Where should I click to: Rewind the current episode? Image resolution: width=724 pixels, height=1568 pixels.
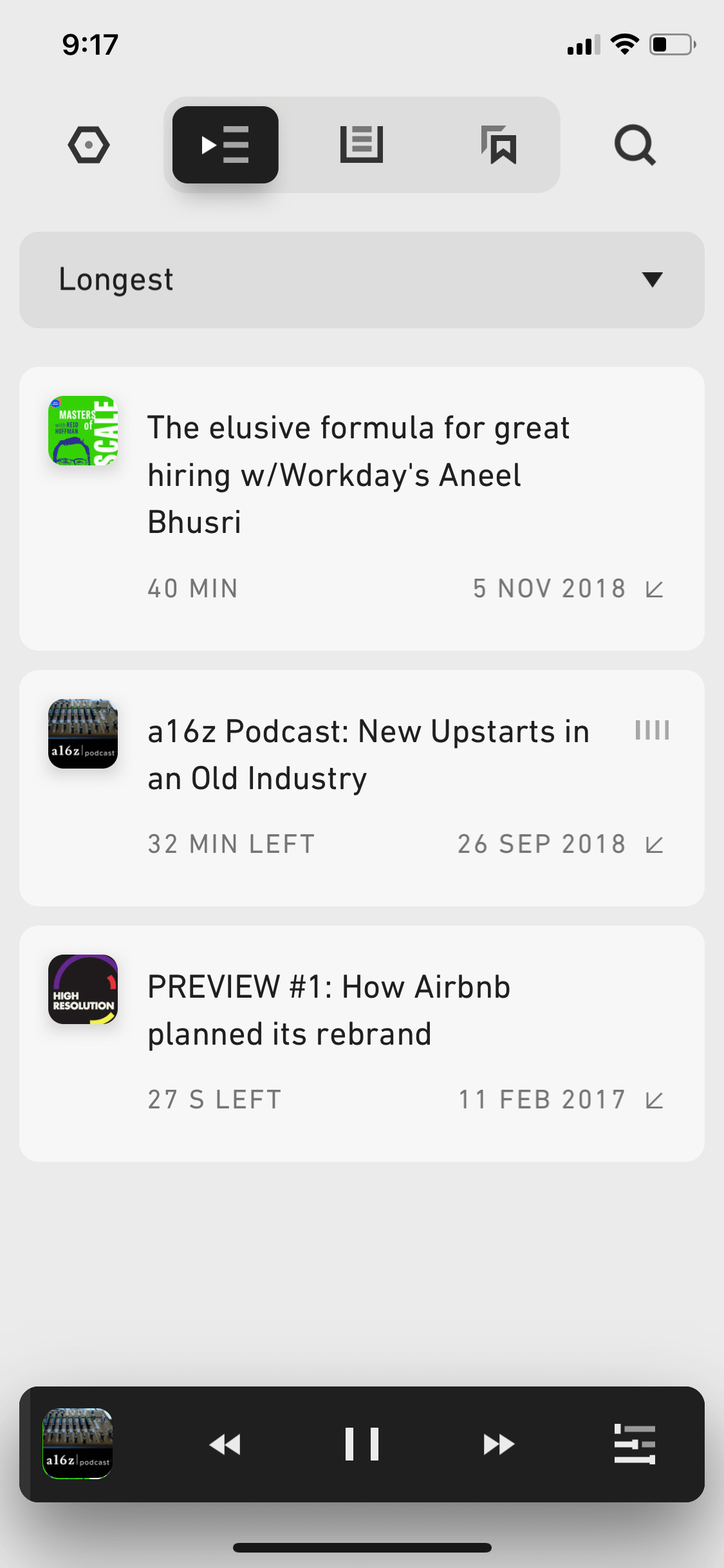point(225,1444)
